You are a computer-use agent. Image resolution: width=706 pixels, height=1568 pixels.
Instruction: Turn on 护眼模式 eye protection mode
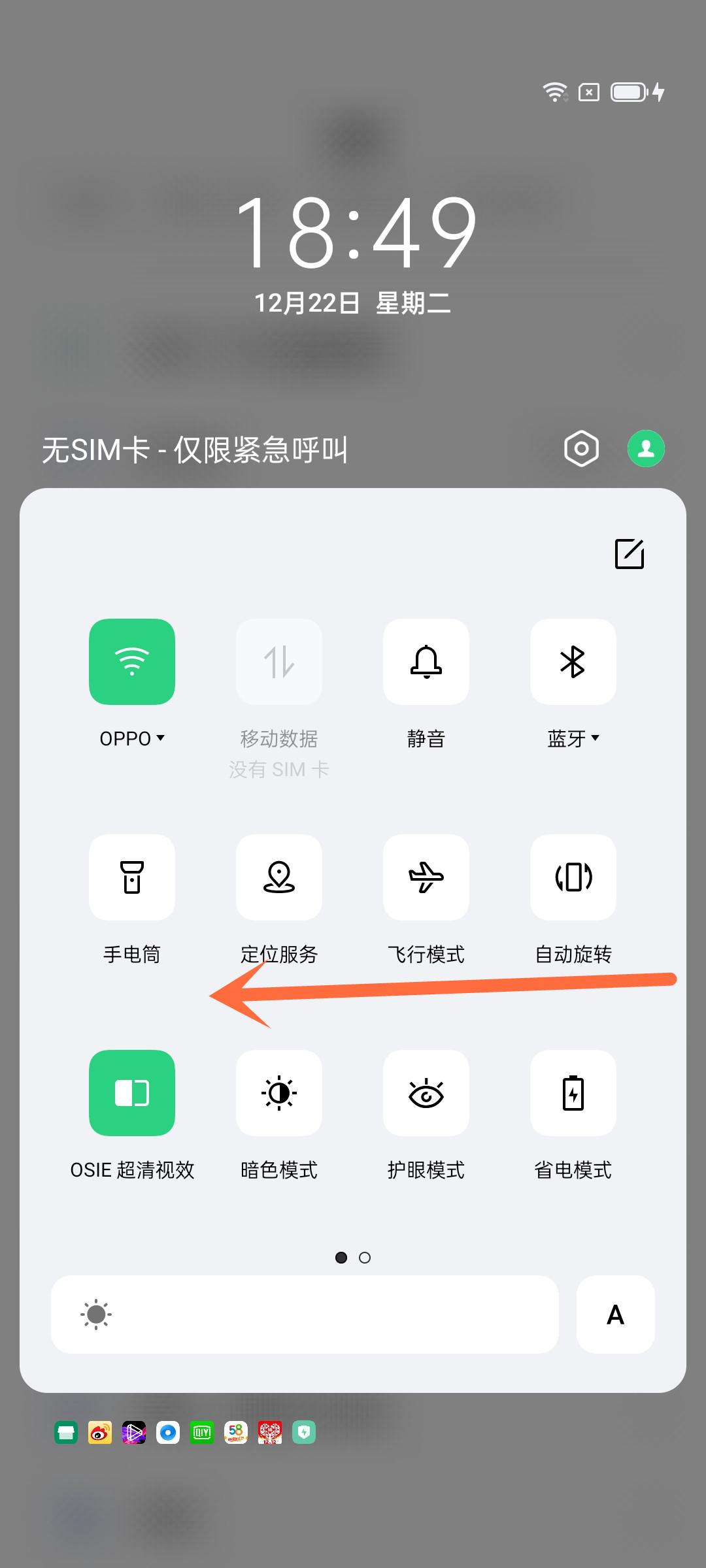(426, 1093)
